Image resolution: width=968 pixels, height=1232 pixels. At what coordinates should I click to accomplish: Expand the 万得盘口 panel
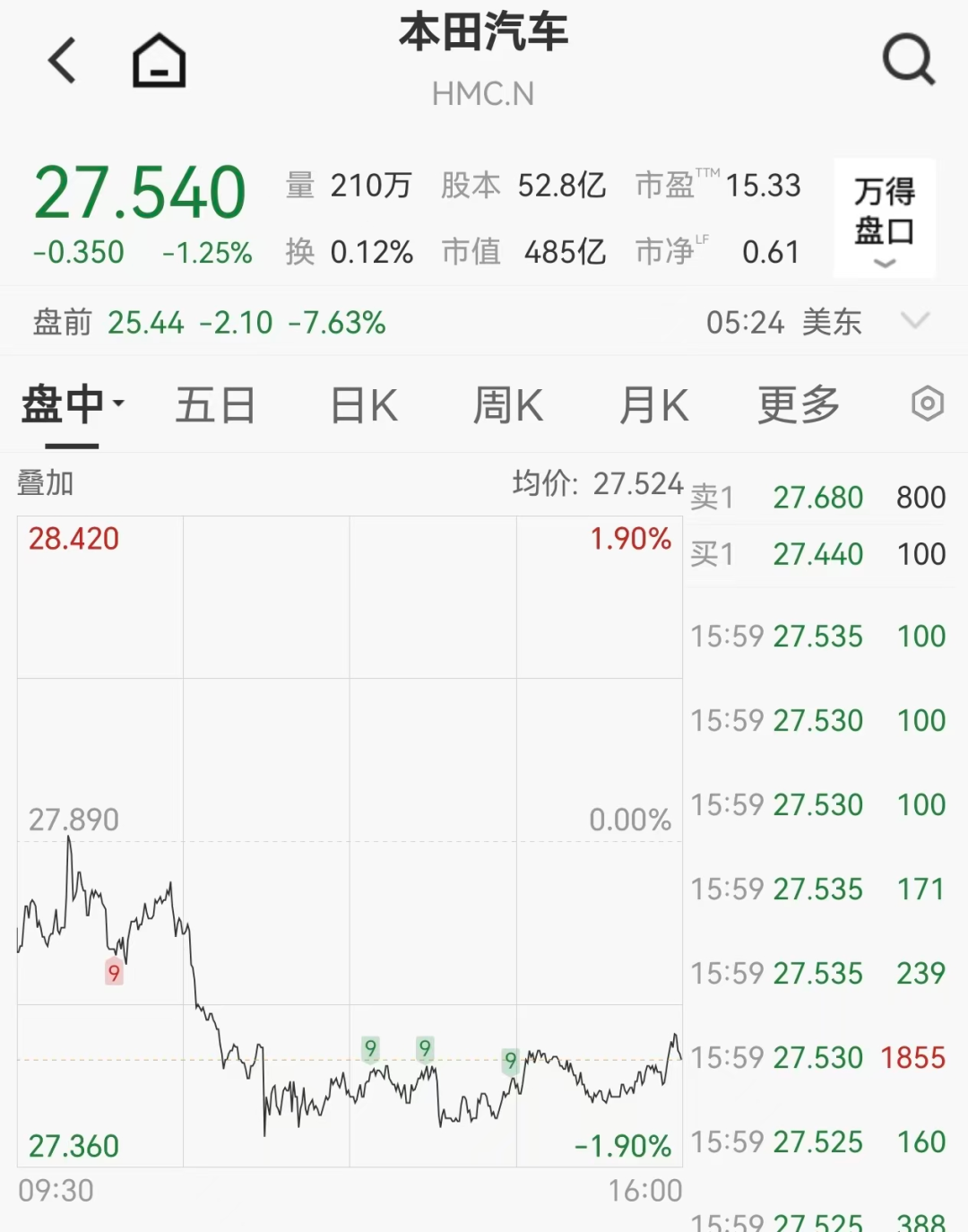(x=884, y=219)
